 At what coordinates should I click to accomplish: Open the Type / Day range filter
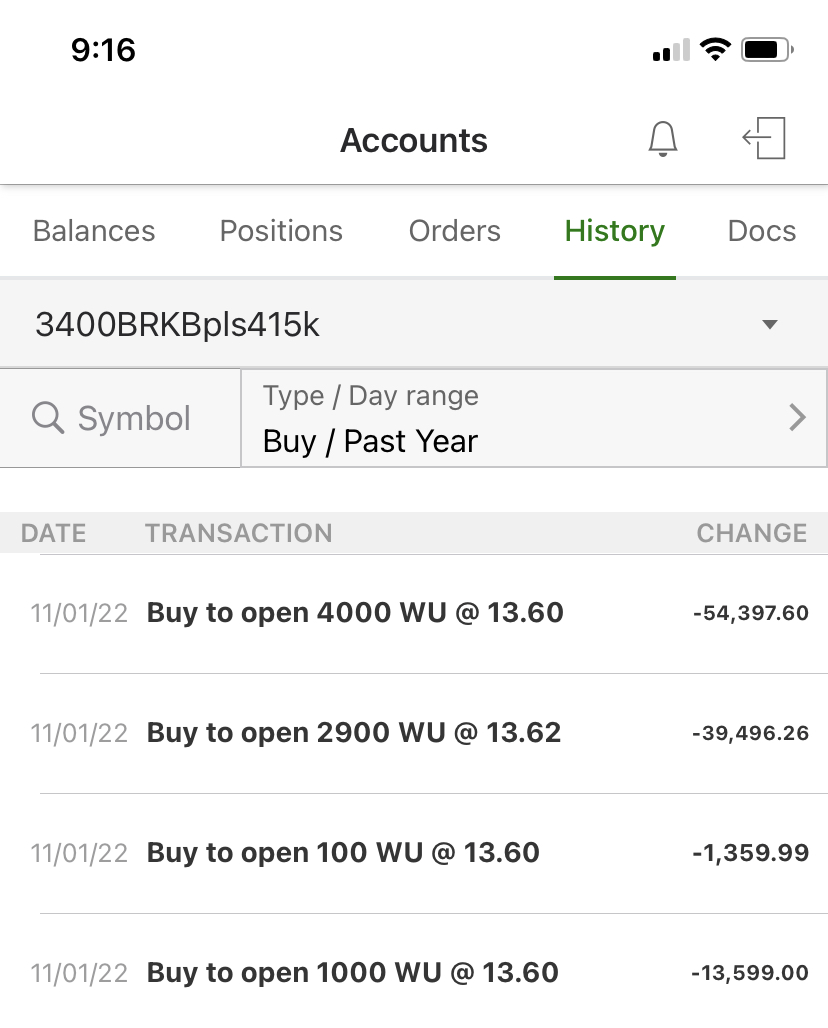pyautogui.click(x=534, y=418)
